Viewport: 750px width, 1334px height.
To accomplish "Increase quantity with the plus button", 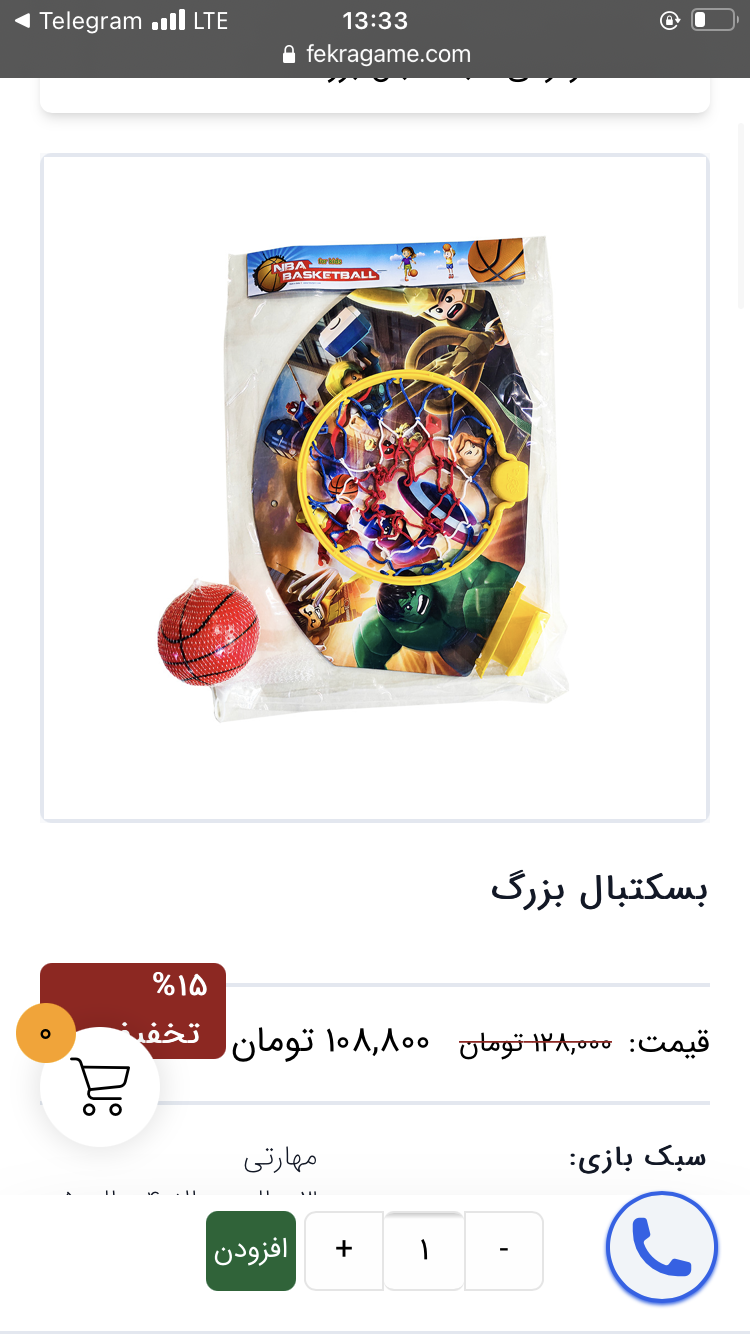I will point(344,1250).
